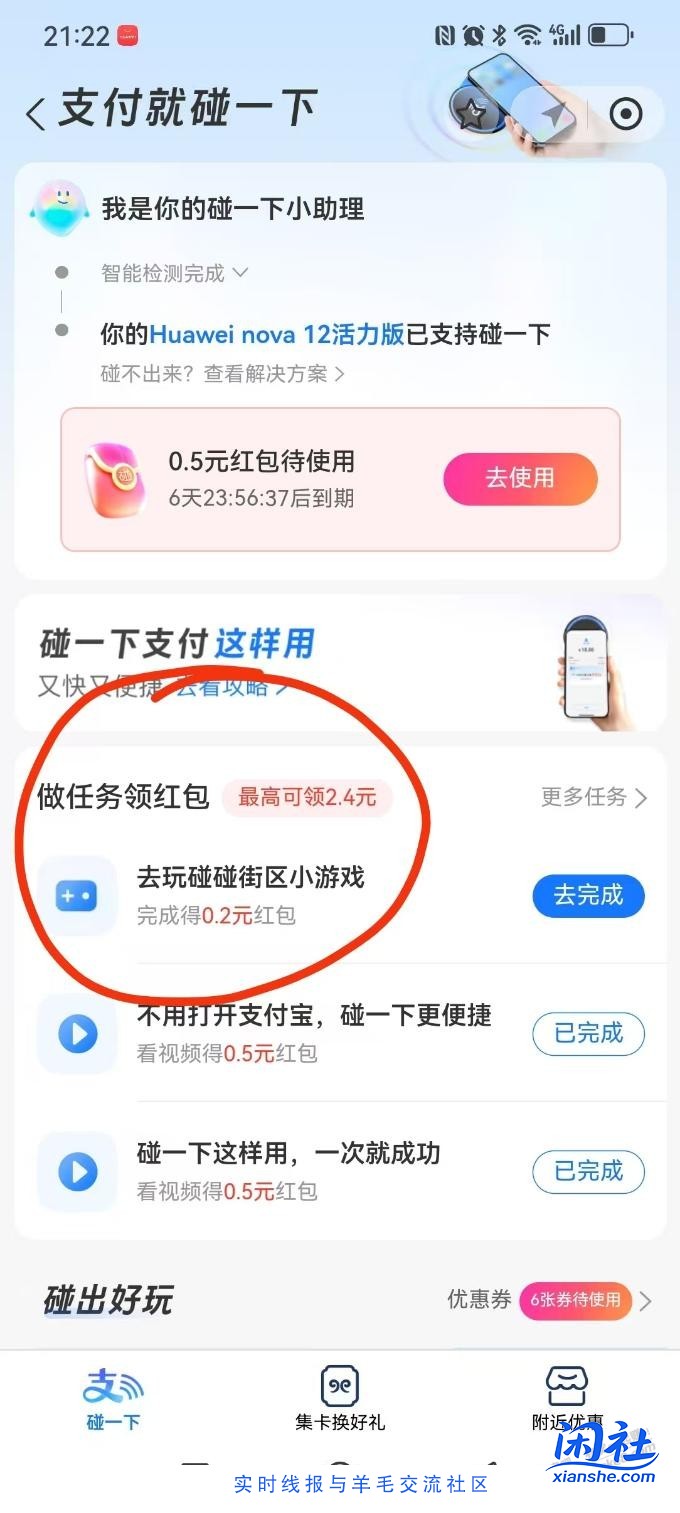Go back from 支付就碰一下 page
Viewport: 680px width, 1513px height.
(x=36, y=113)
